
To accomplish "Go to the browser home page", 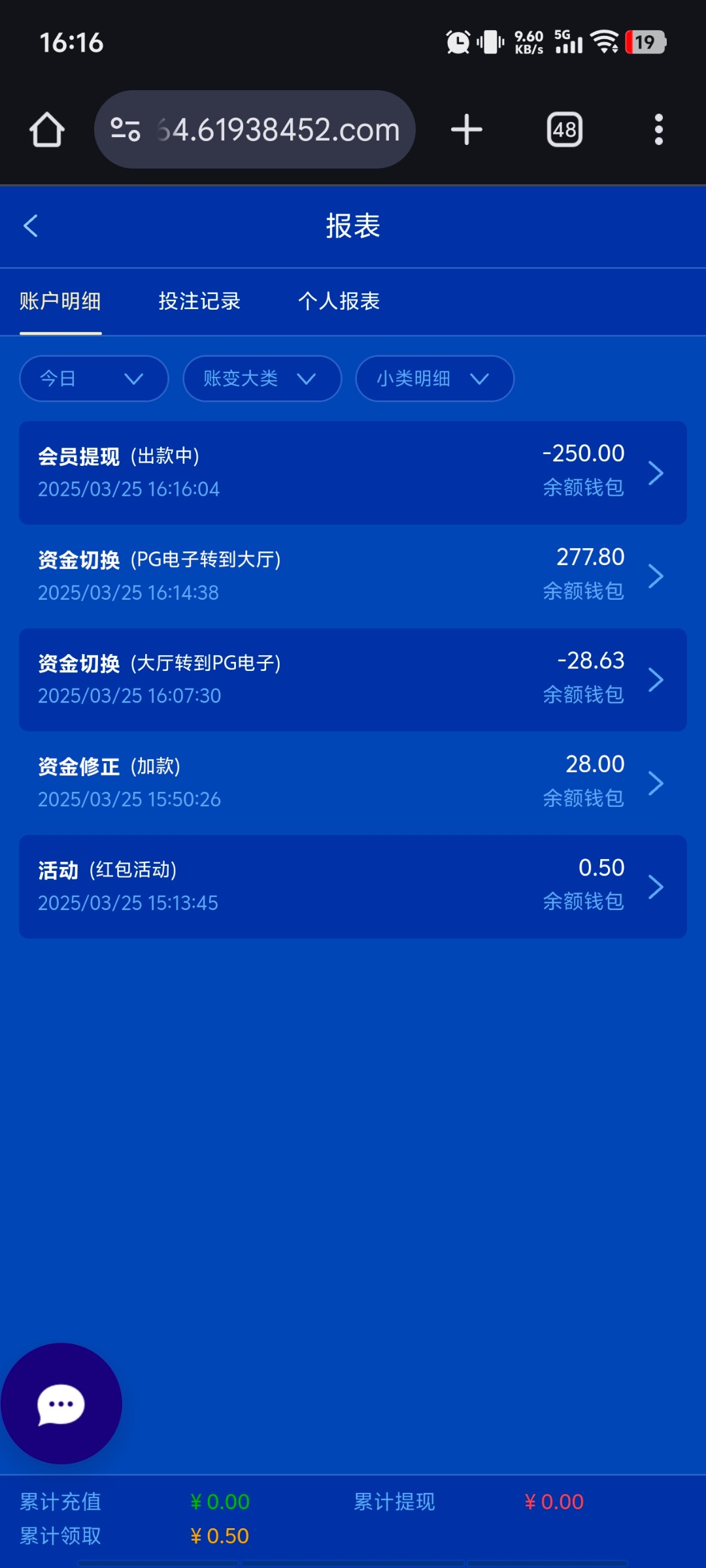I will tap(47, 129).
